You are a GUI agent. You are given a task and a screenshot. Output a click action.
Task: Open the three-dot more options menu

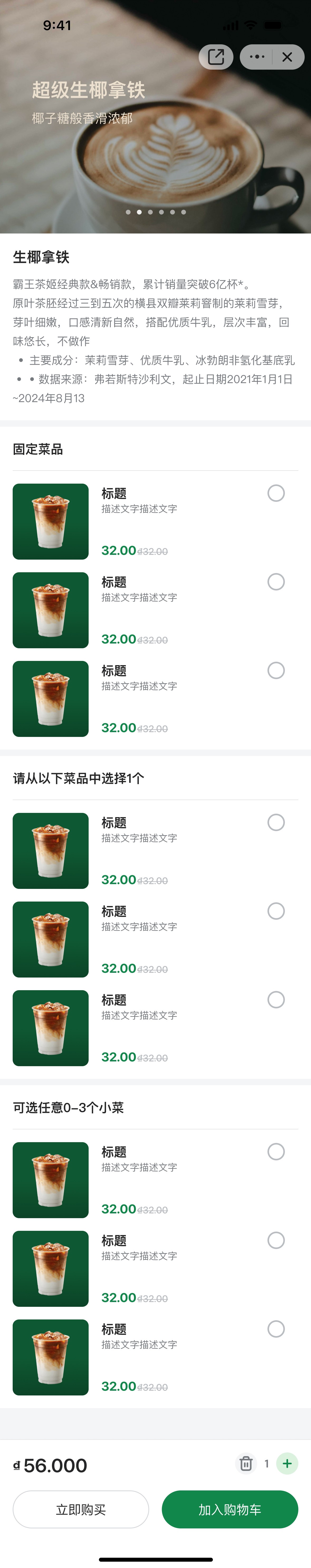(x=257, y=57)
